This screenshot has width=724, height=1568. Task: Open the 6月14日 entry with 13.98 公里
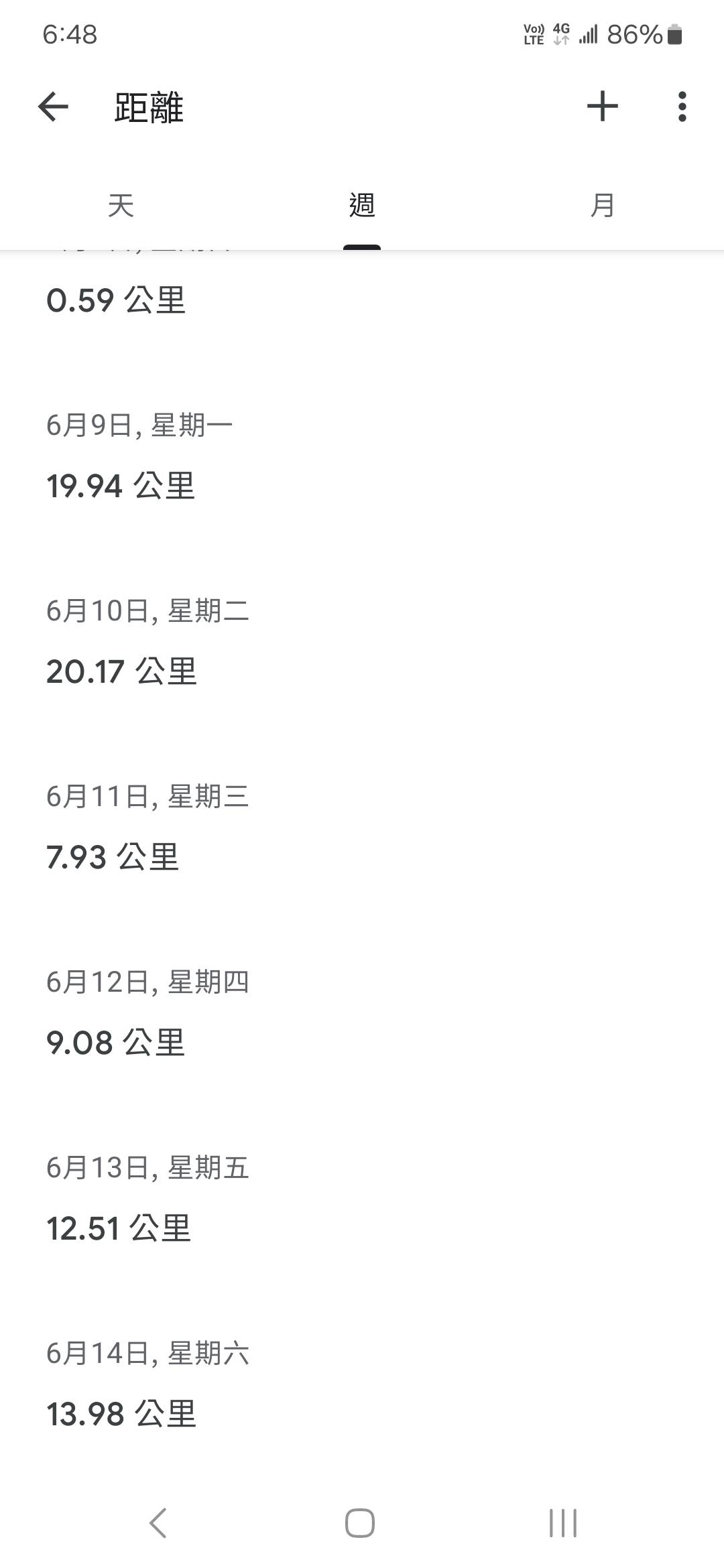pos(362,1384)
